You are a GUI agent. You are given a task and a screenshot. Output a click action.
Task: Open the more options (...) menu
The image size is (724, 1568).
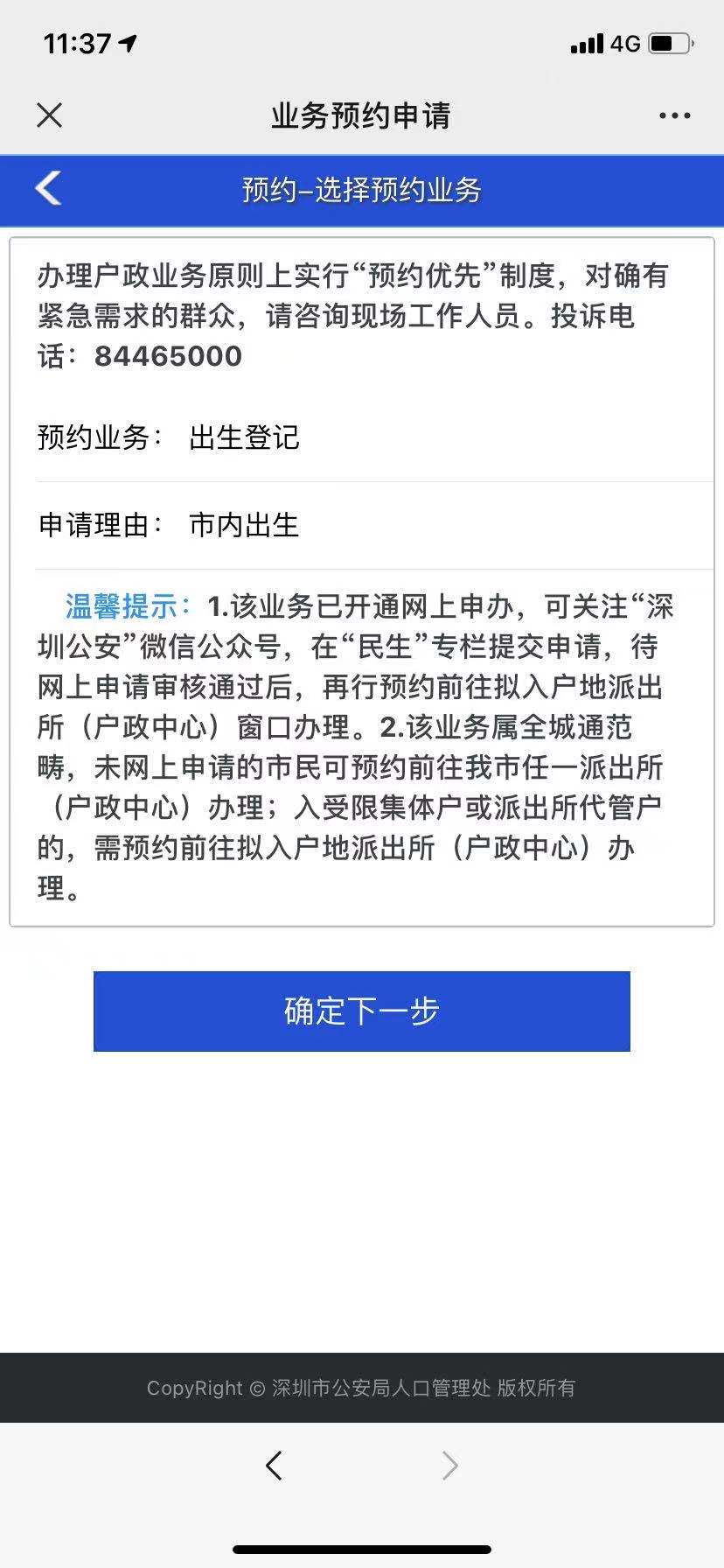[x=673, y=115]
